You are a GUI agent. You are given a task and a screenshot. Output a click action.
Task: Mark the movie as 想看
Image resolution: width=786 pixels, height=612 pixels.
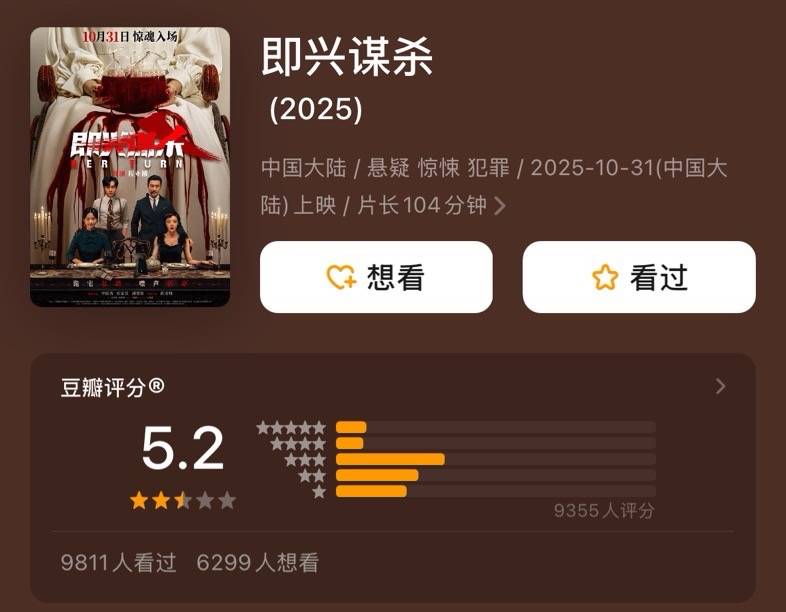(x=376, y=277)
